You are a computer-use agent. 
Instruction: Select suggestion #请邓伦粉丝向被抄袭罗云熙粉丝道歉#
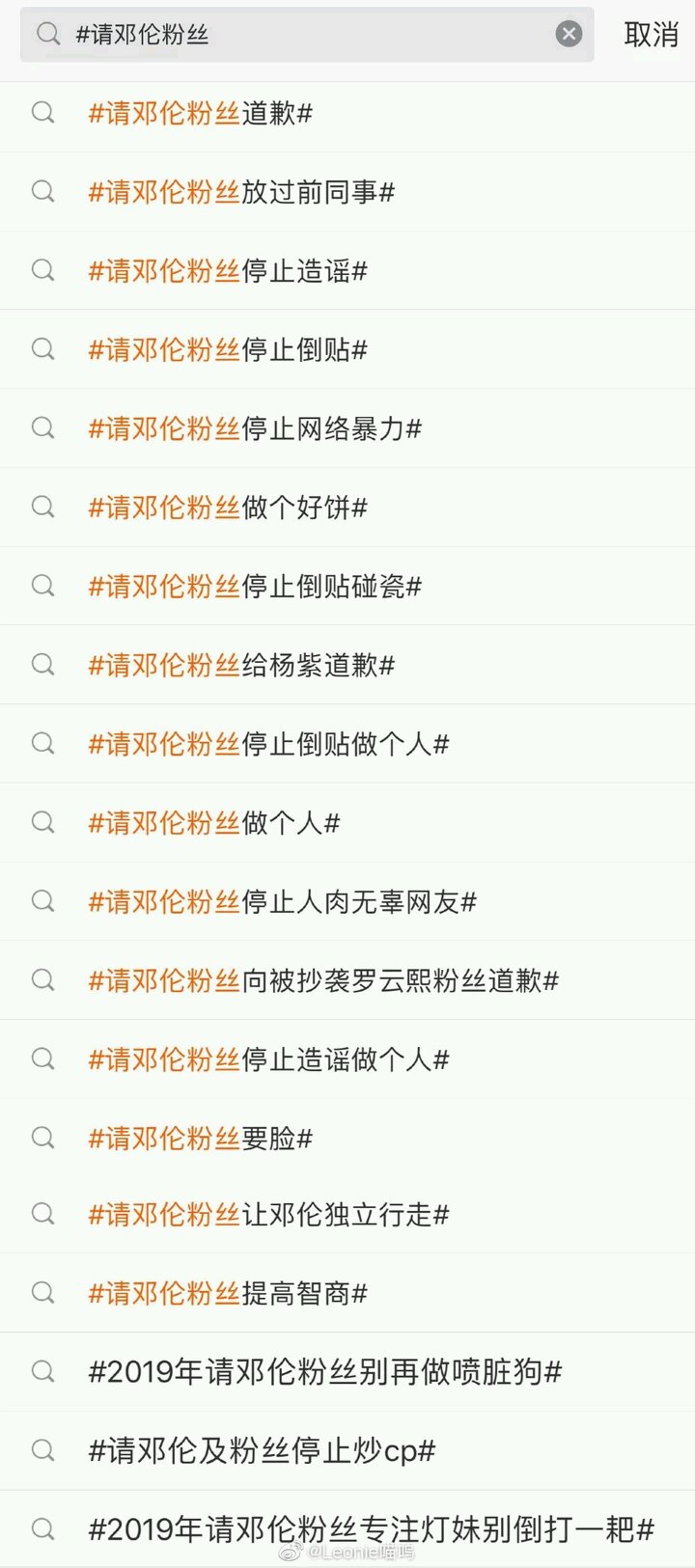pos(323,981)
